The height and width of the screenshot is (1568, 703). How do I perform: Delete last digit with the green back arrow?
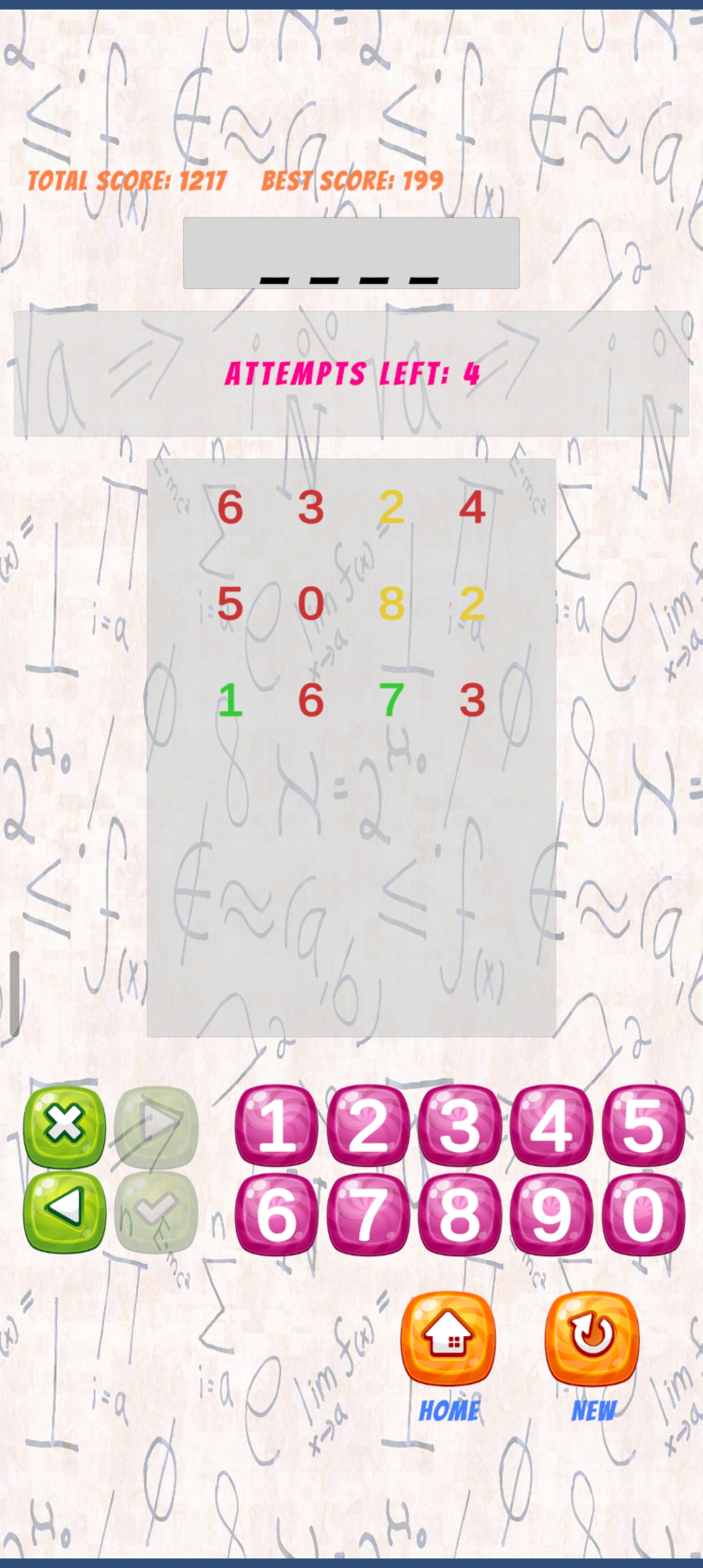[64, 1211]
